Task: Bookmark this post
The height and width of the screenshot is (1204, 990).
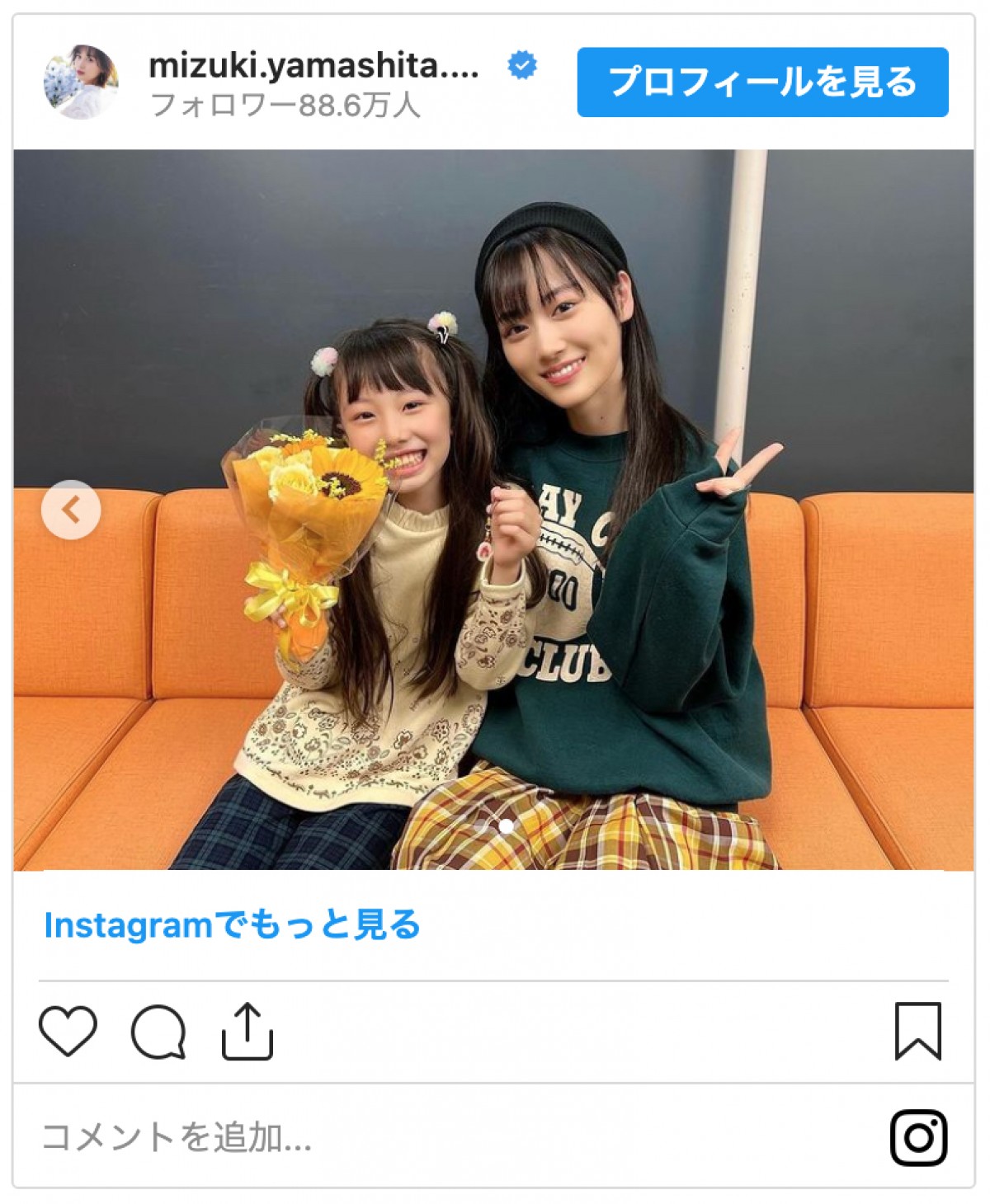Action: pos(917,1031)
